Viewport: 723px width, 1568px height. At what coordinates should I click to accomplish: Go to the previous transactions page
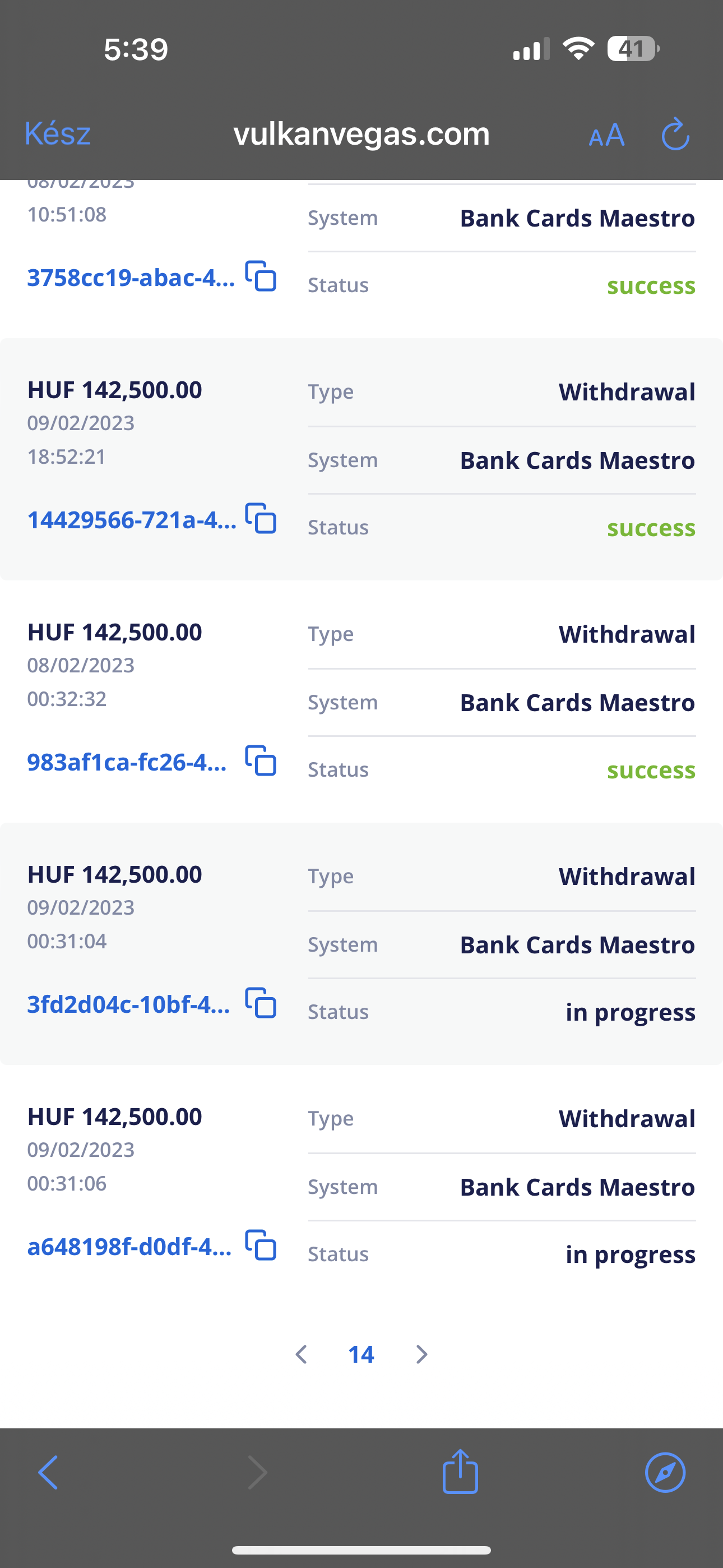302,1354
